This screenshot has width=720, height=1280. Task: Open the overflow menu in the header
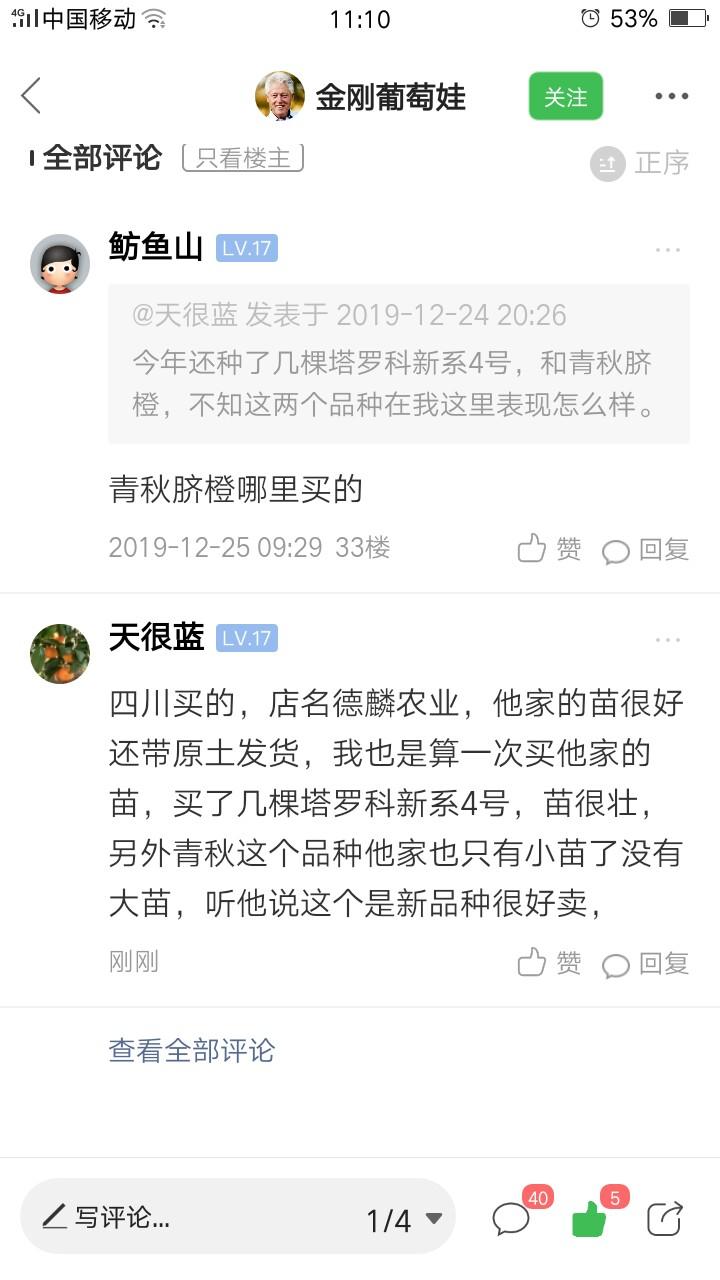pos(671,97)
